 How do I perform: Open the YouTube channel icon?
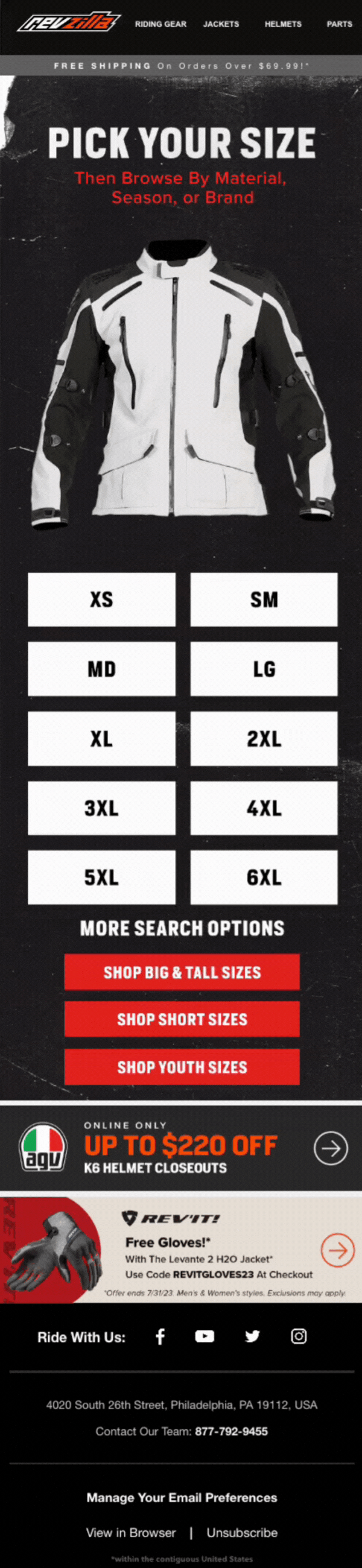pos(204,1336)
